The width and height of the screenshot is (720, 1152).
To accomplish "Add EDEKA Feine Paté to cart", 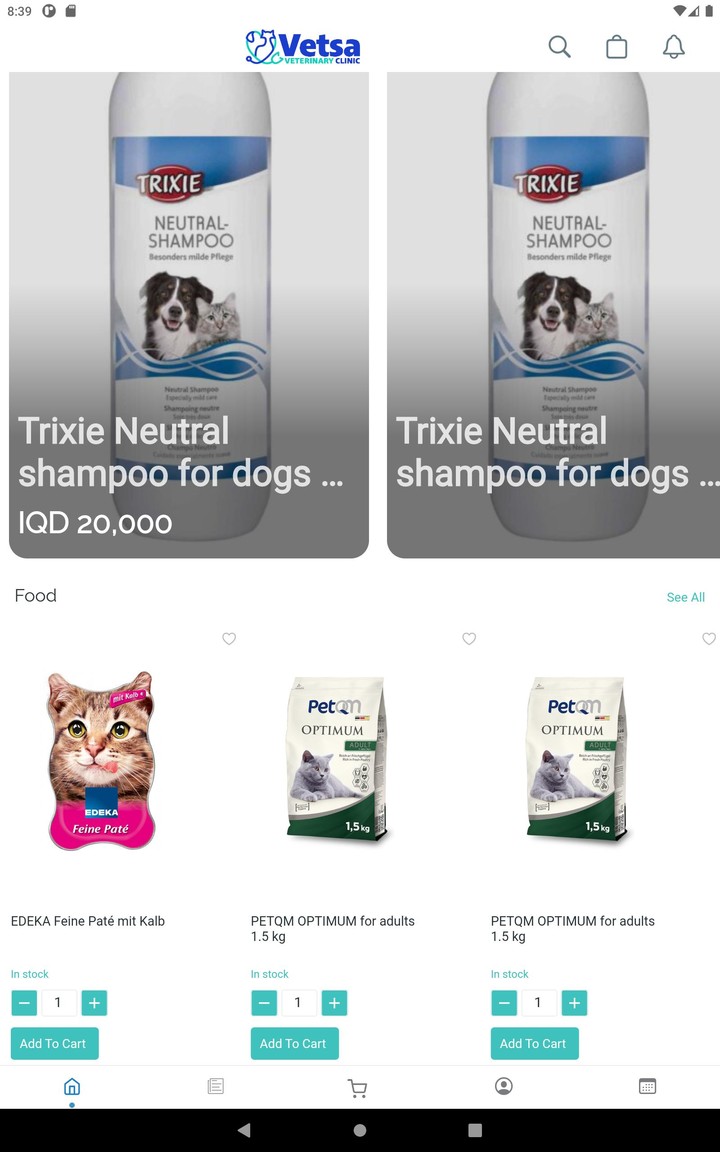I will click(54, 1043).
